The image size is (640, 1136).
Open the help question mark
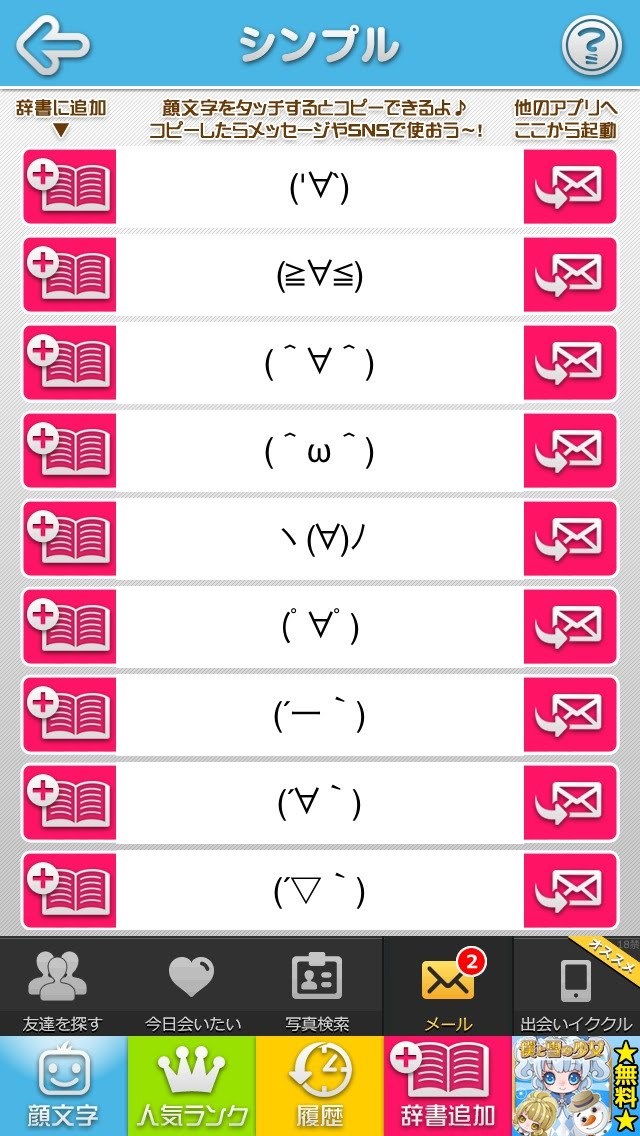pyautogui.click(x=591, y=44)
